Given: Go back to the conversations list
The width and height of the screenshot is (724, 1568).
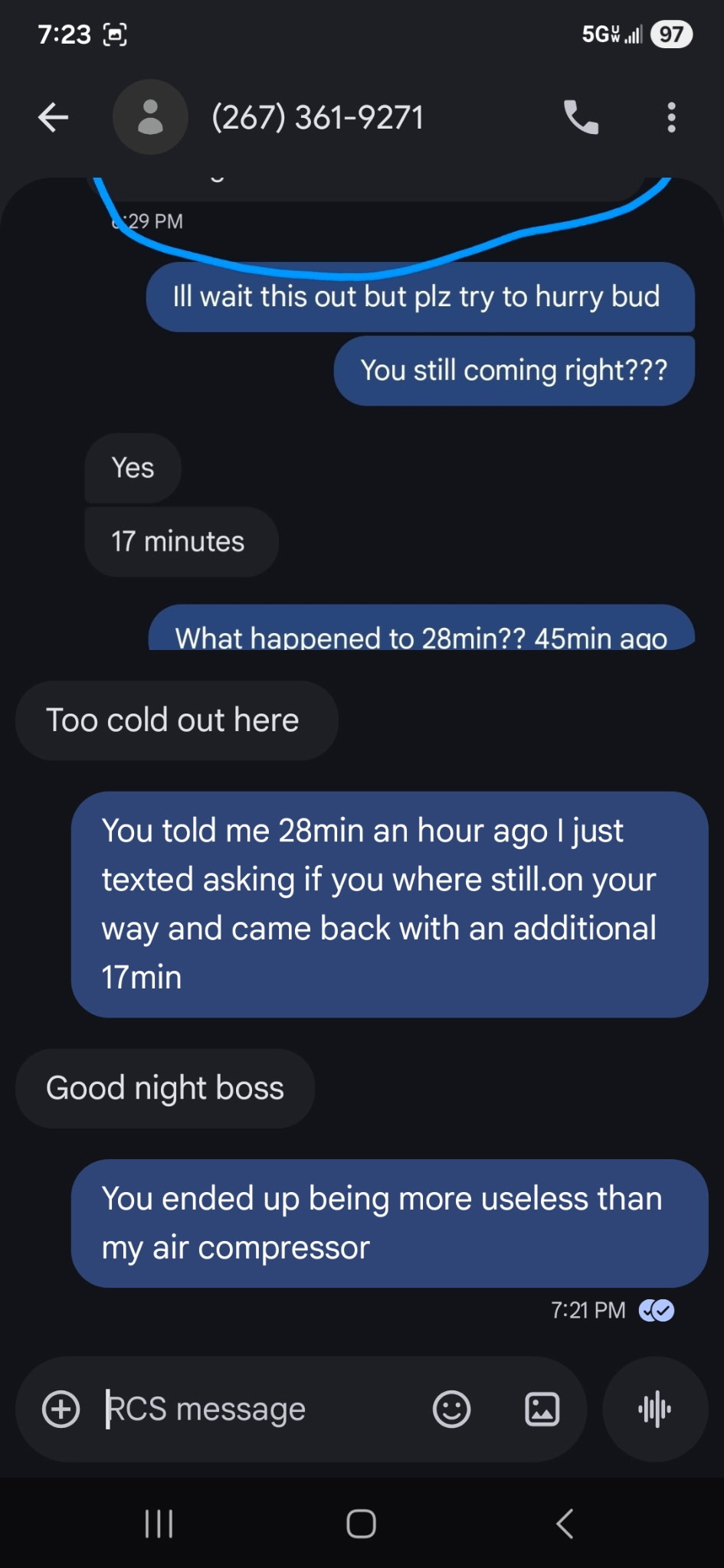Looking at the screenshot, I should 54,117.
